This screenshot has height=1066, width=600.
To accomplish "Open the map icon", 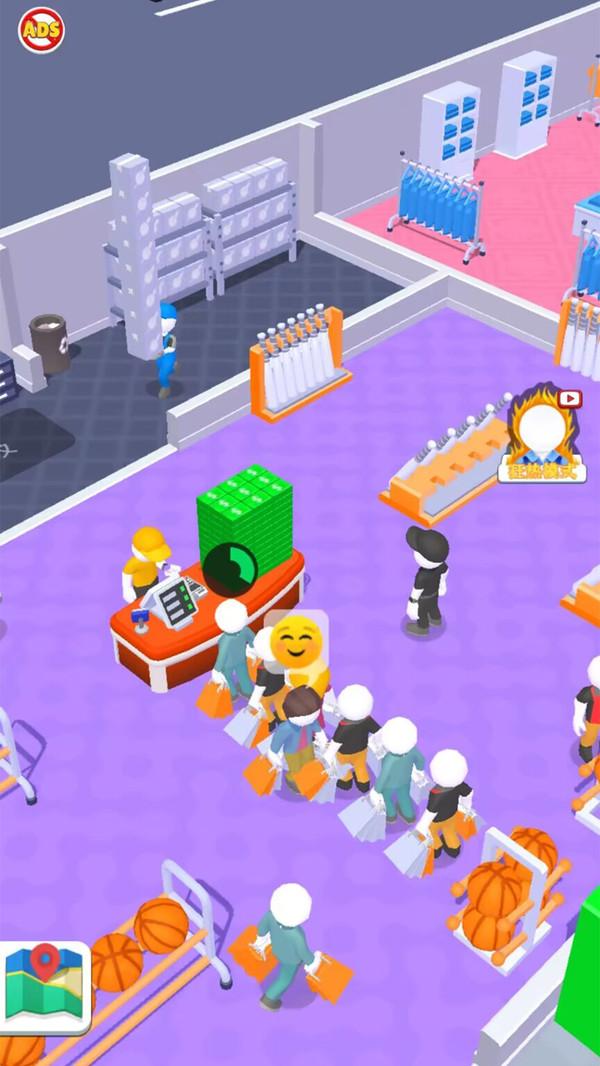I will (46, 986).
